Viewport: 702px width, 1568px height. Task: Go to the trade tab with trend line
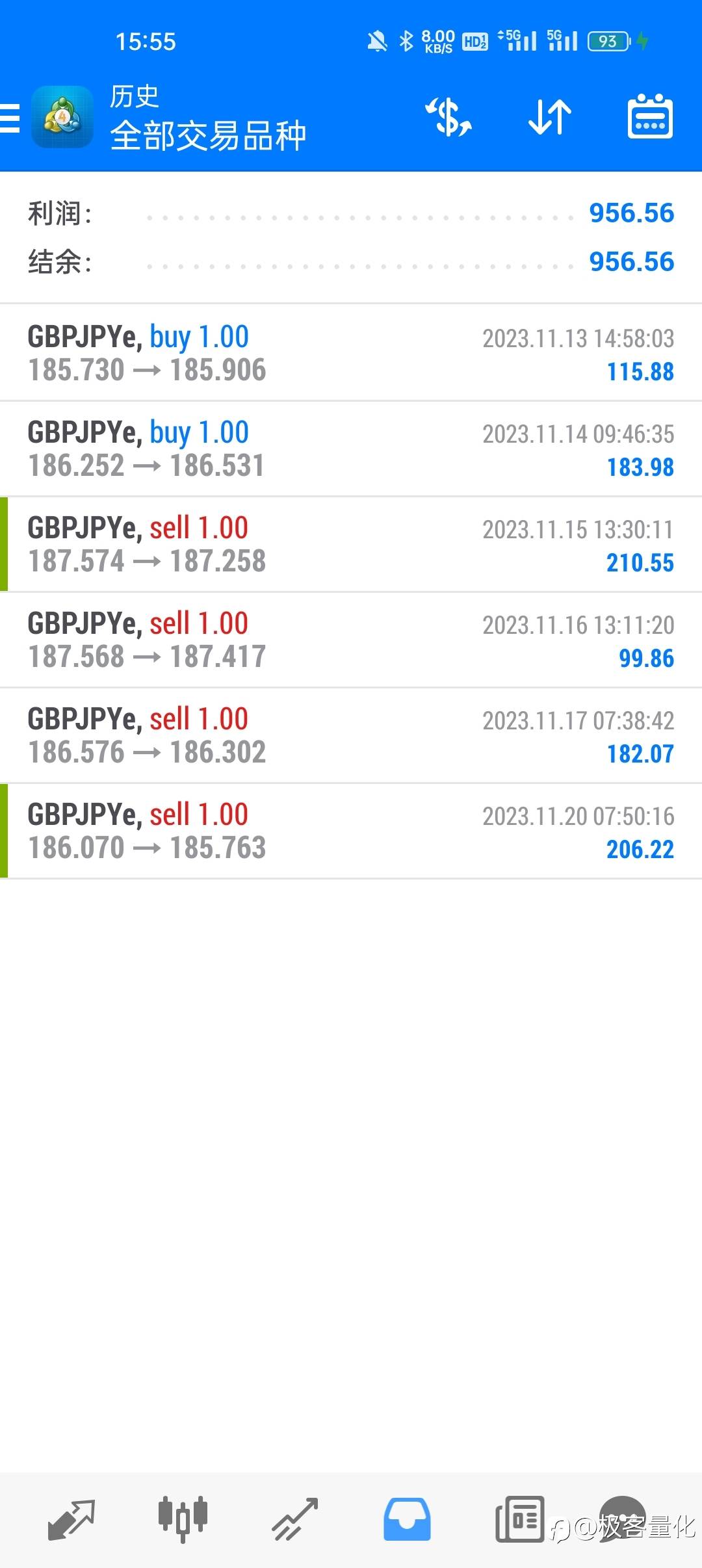tap(294, 1520)
